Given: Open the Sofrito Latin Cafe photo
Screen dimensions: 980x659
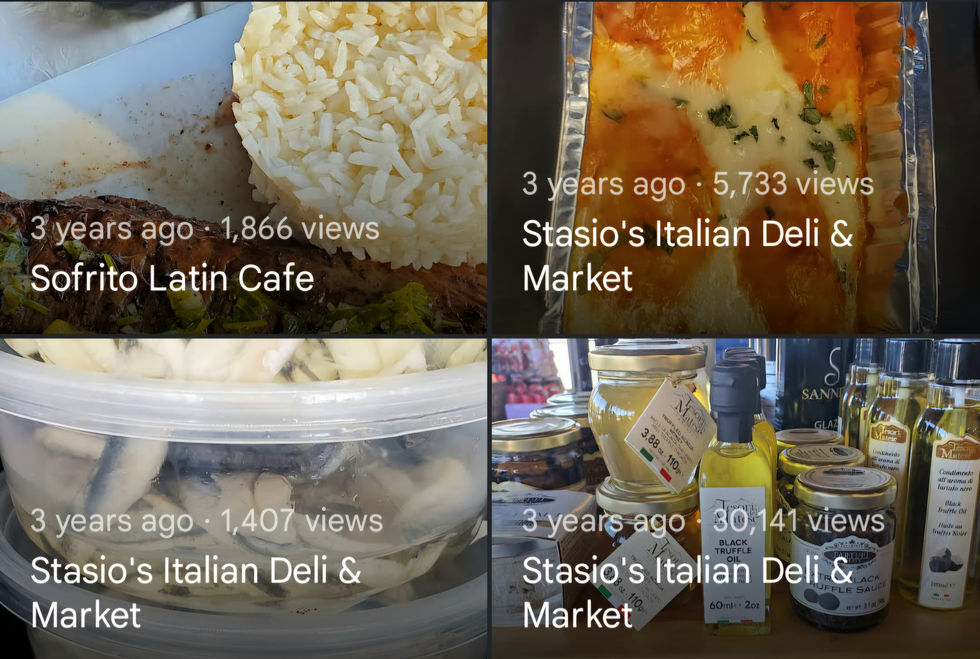Looking at the screenshot, I should [x=243, y=167].
